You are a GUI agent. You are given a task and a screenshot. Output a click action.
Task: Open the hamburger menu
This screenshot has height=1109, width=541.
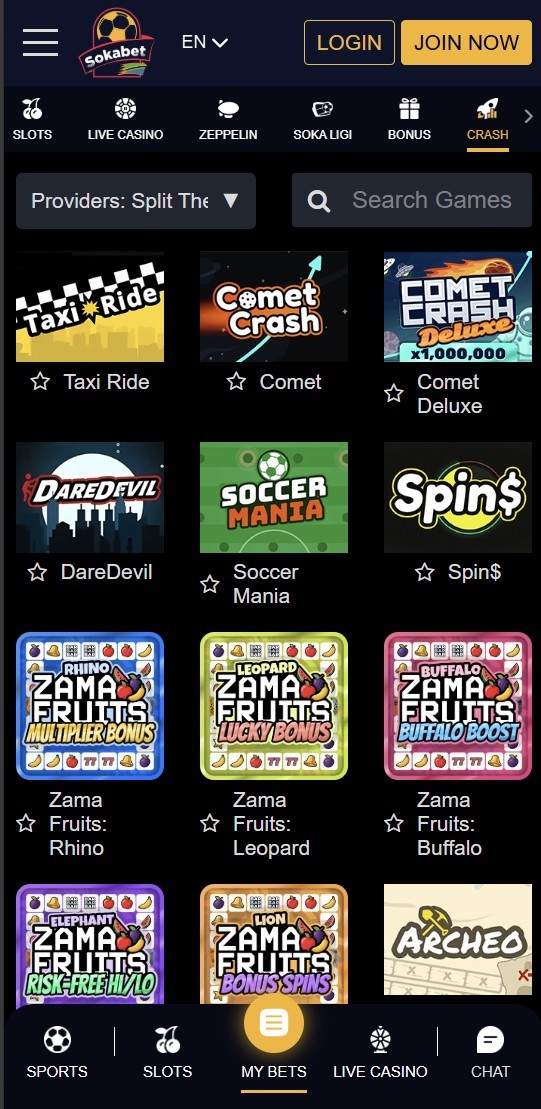click(x=40, y=42)
